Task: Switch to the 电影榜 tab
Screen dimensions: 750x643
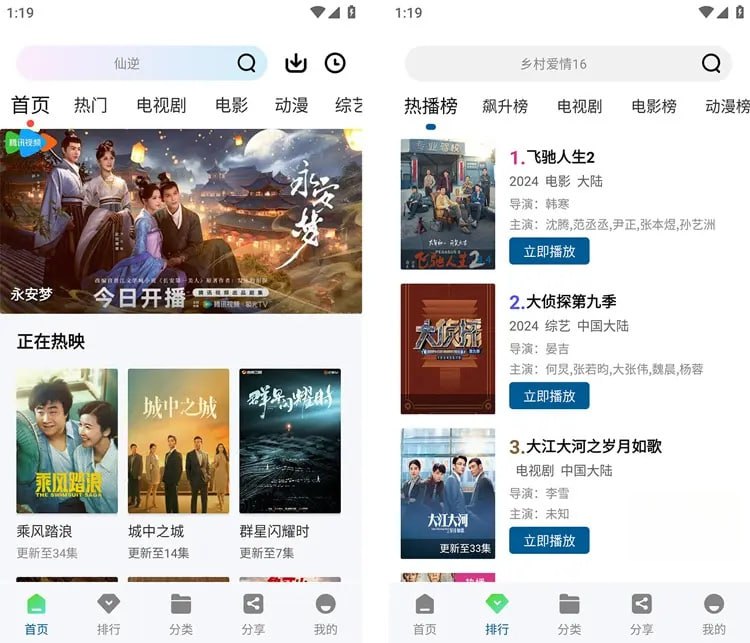Action: click(654, 106)
